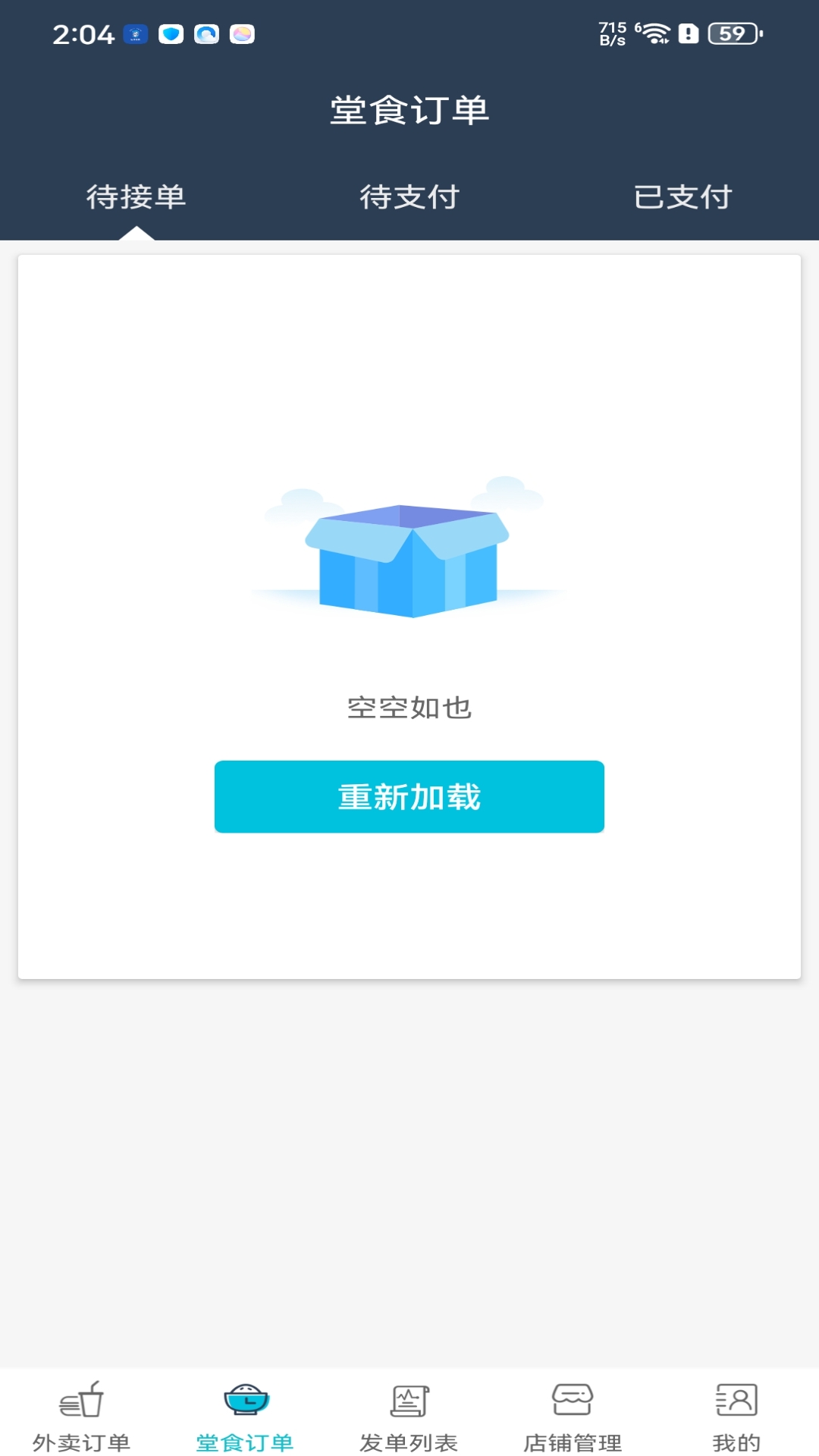Viewport: 819px width, 1456px height.
Task: Open the 已支付 tab
Action: [682, 197]
